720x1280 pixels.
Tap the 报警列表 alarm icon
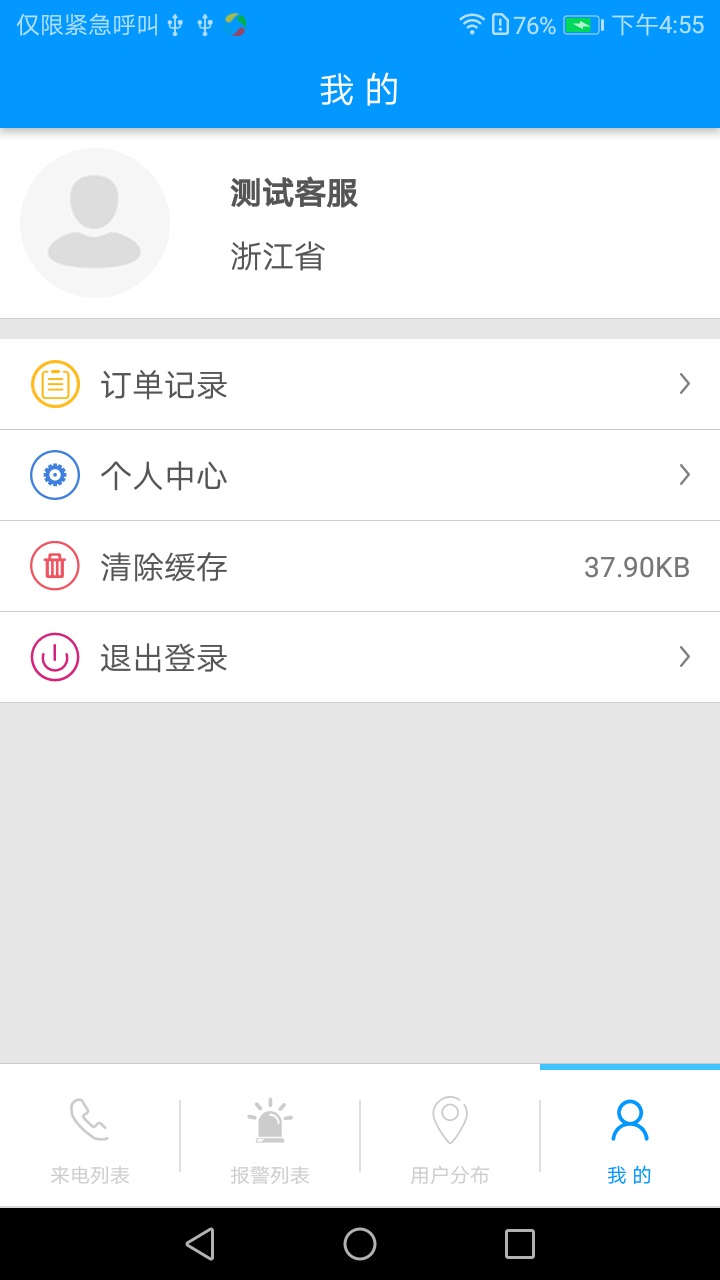click(x=269, y=1119)
